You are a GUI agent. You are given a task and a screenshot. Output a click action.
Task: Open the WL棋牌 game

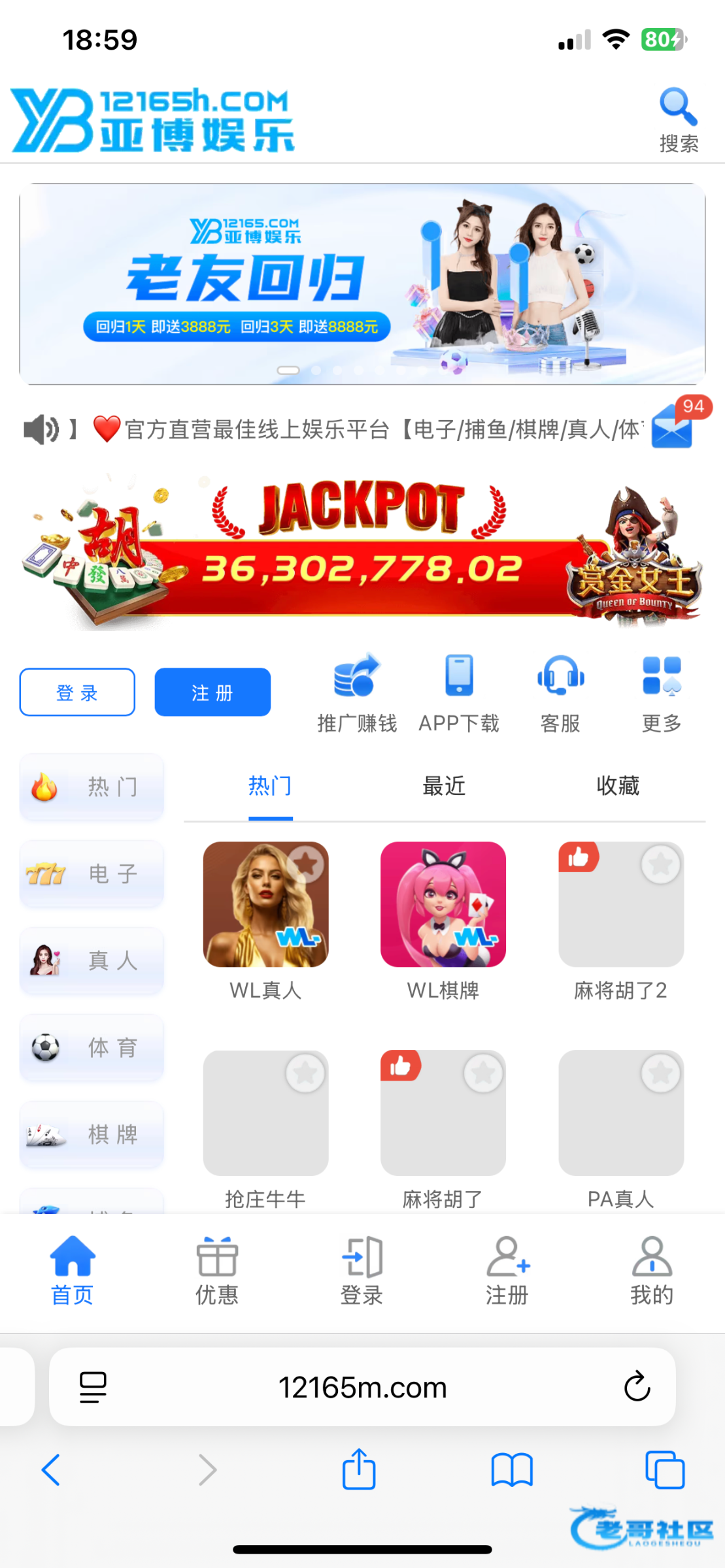click(x=443, y=905)
